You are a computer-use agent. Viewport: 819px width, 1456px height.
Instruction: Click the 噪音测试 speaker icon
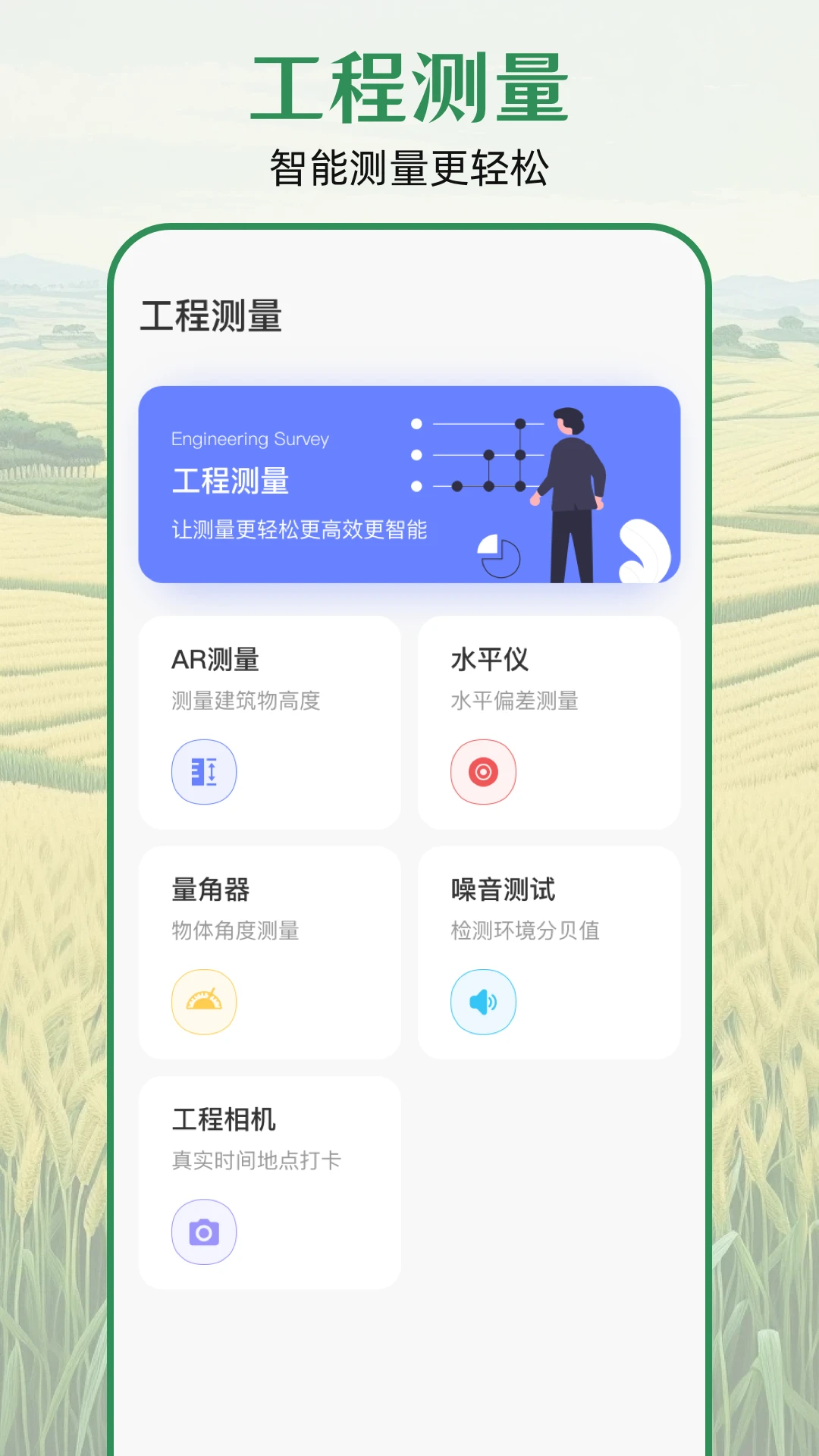pyautogui.click(x=483, y=1002)
